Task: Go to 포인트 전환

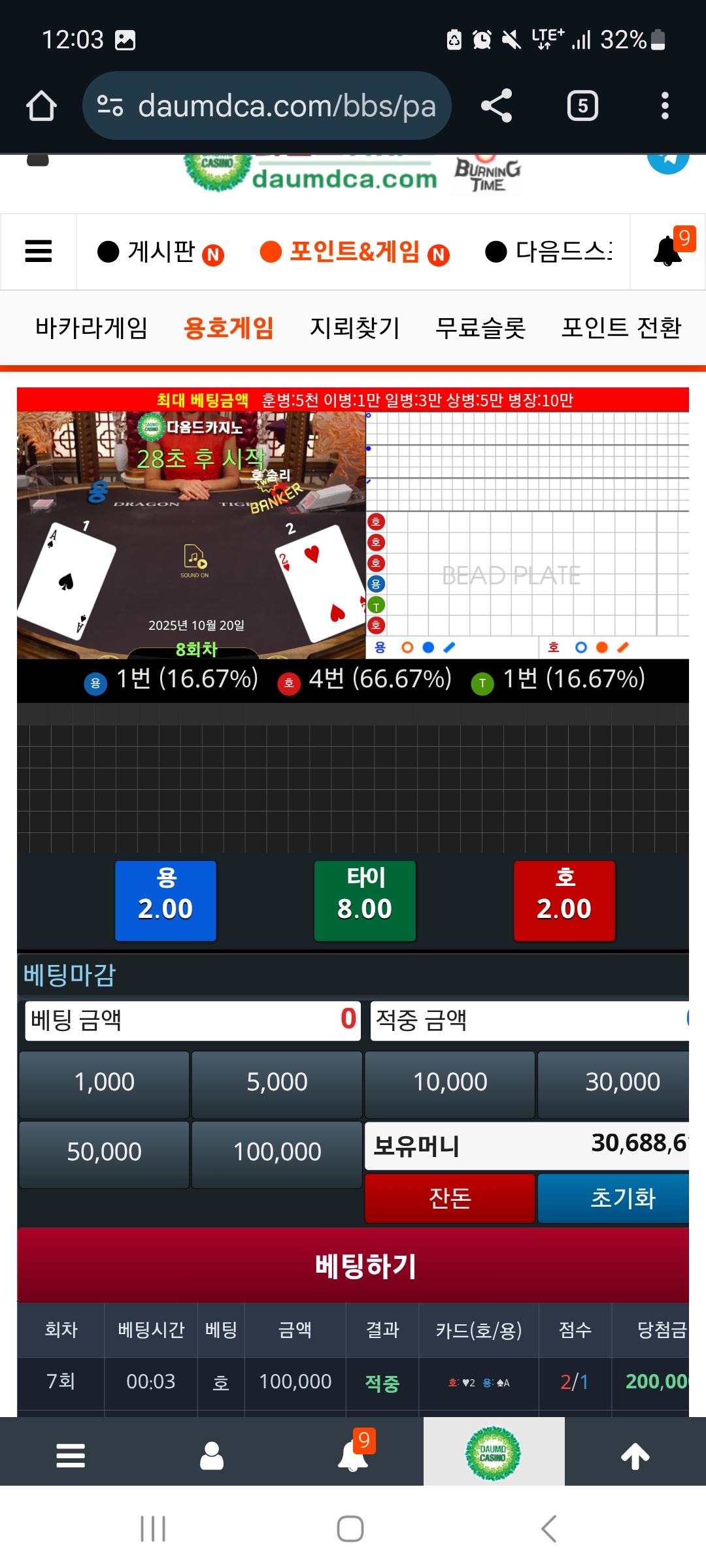Action: click(x=621, y=327)
